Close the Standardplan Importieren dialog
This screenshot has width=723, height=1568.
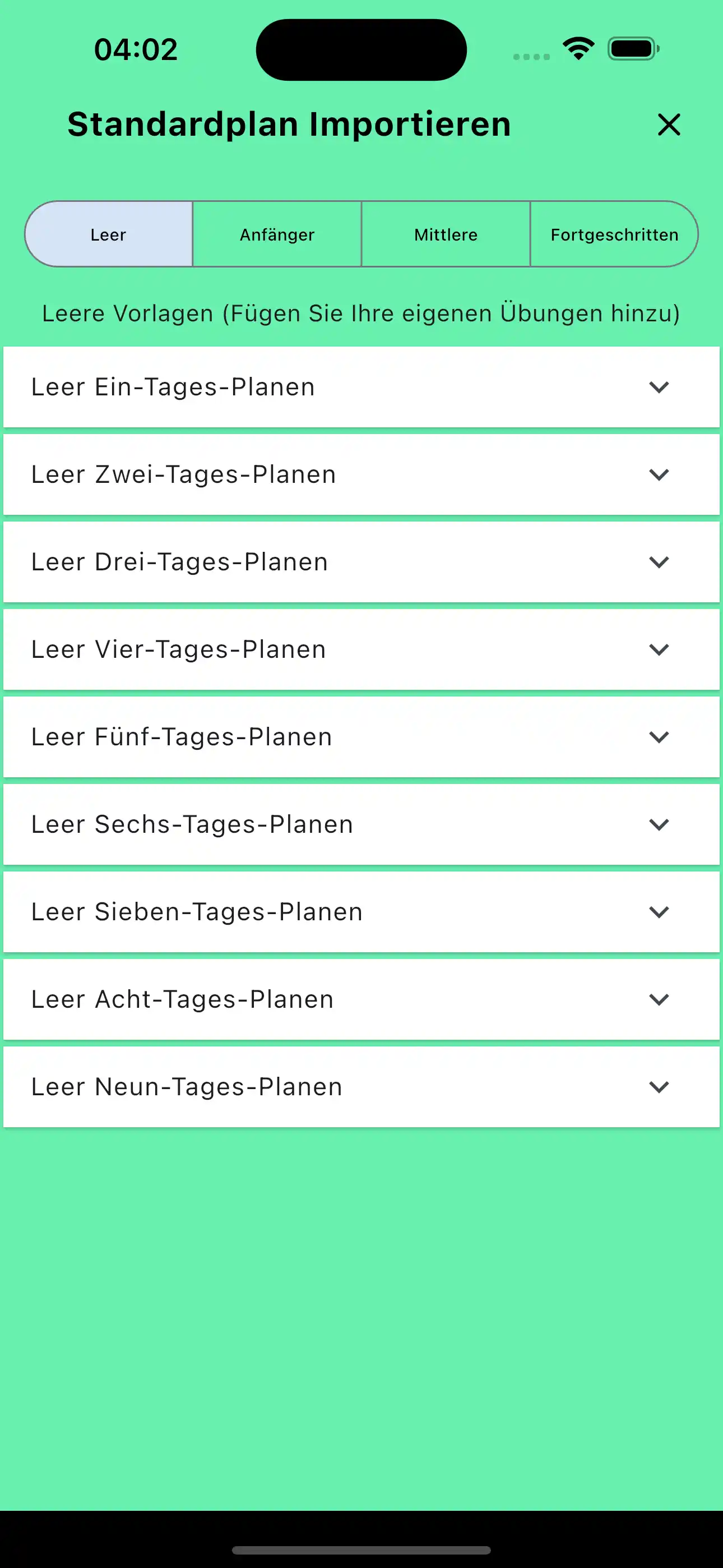(x=668, y=125)
